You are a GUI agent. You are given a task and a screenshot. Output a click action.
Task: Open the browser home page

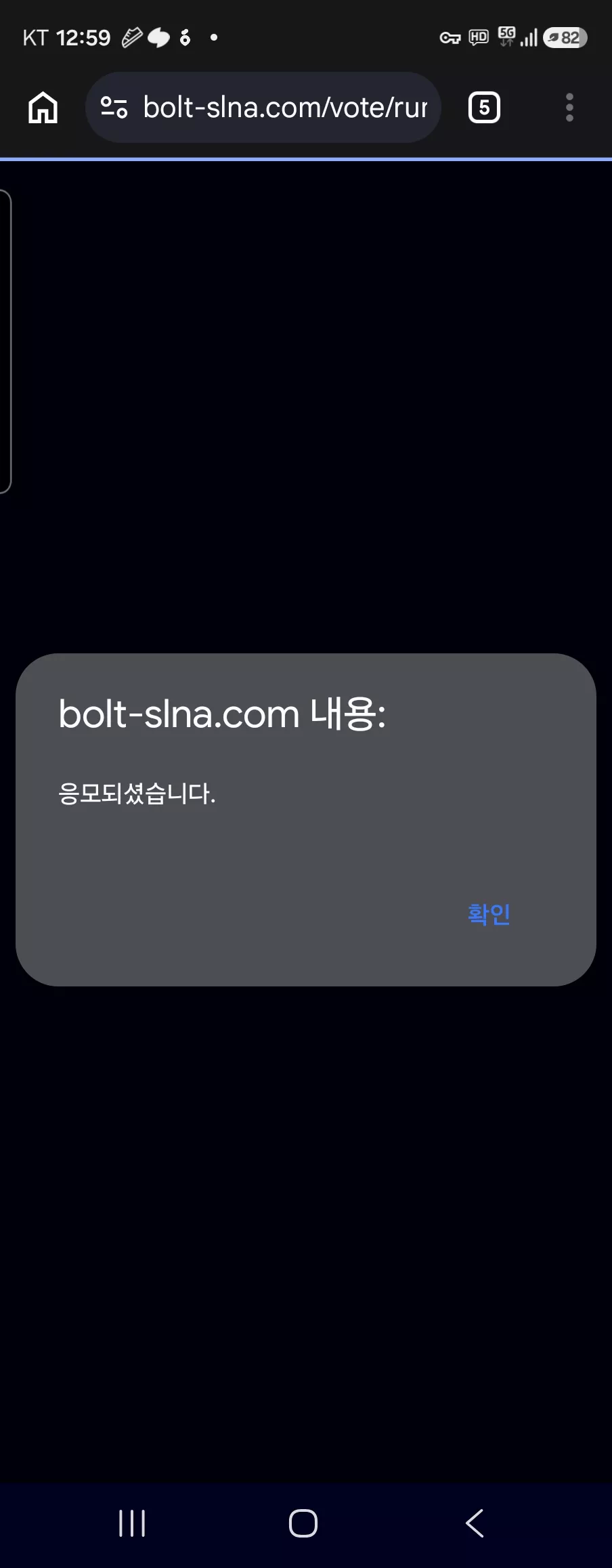point(43,108)
